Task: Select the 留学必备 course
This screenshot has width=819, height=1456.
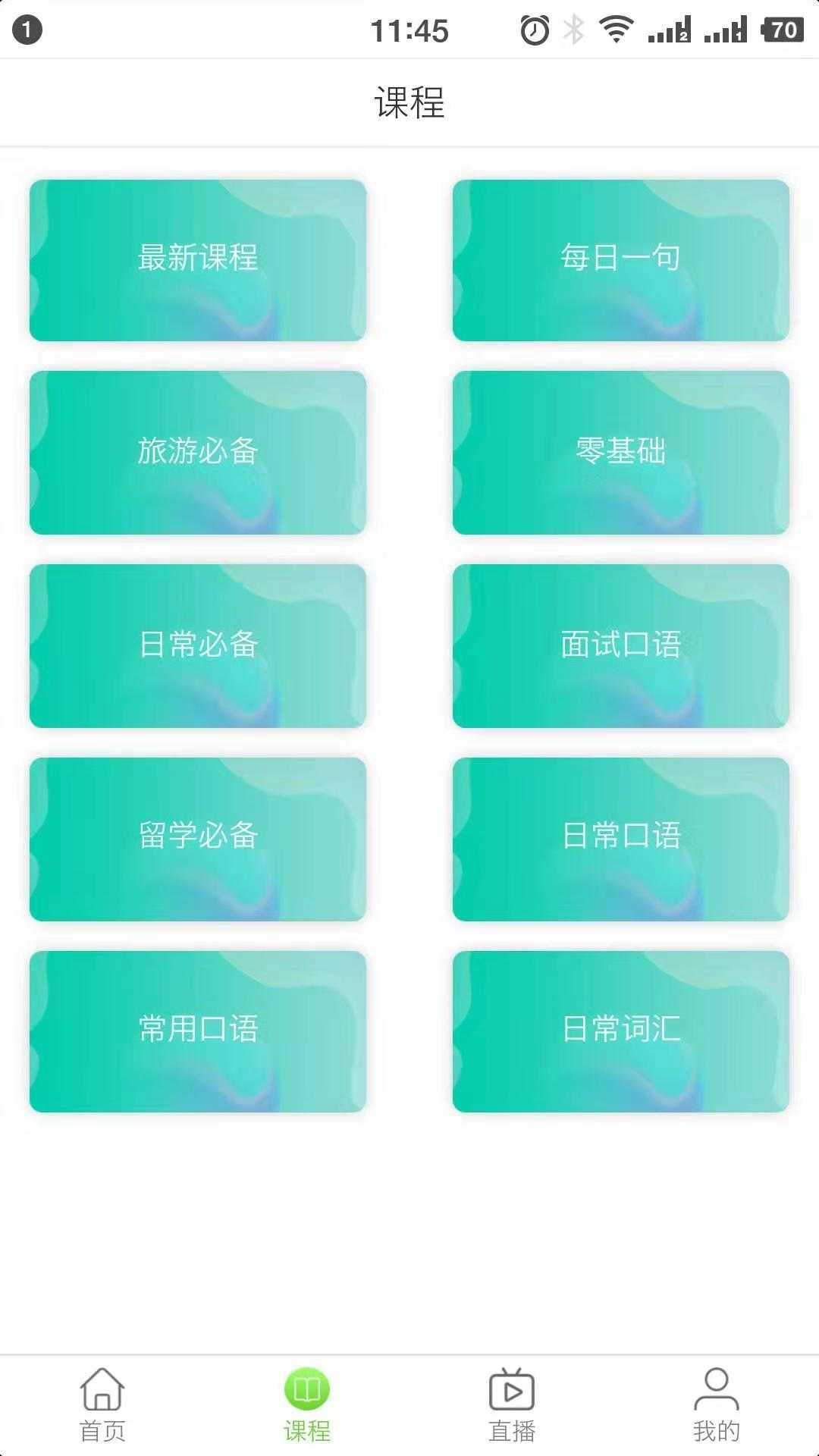Action: [197, 838]
